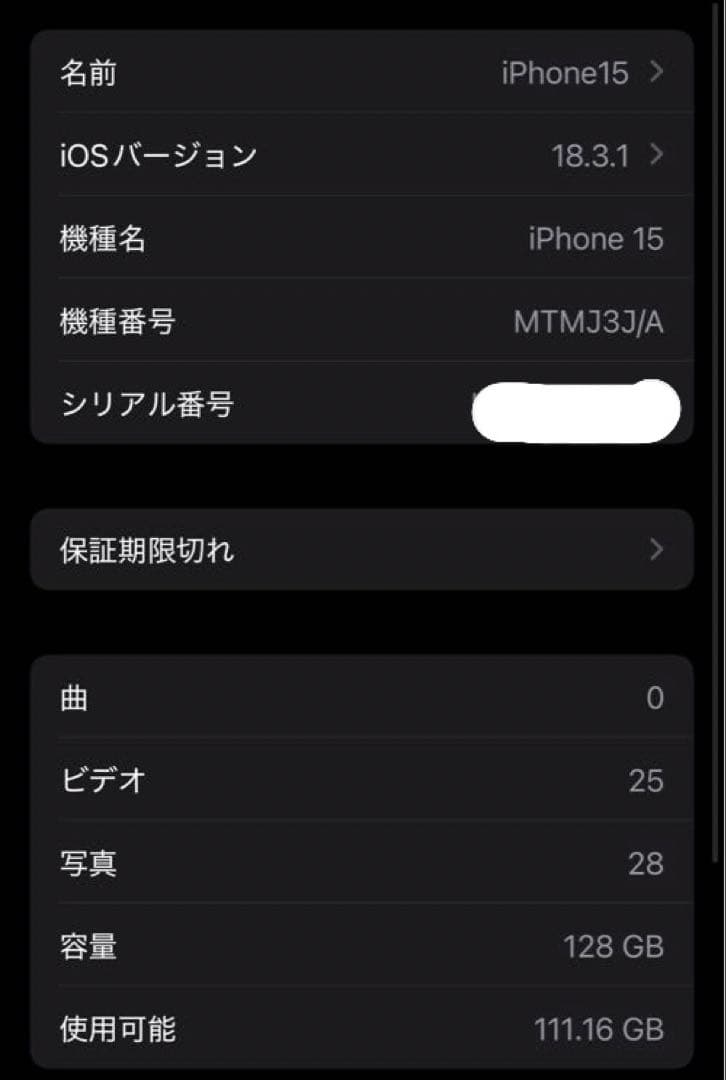The width and height of the screenshot is (726, 1080).
Task: Tap the chevron on 保証期限切れ row
Action: pyautogui.click(x=657, y=549)
